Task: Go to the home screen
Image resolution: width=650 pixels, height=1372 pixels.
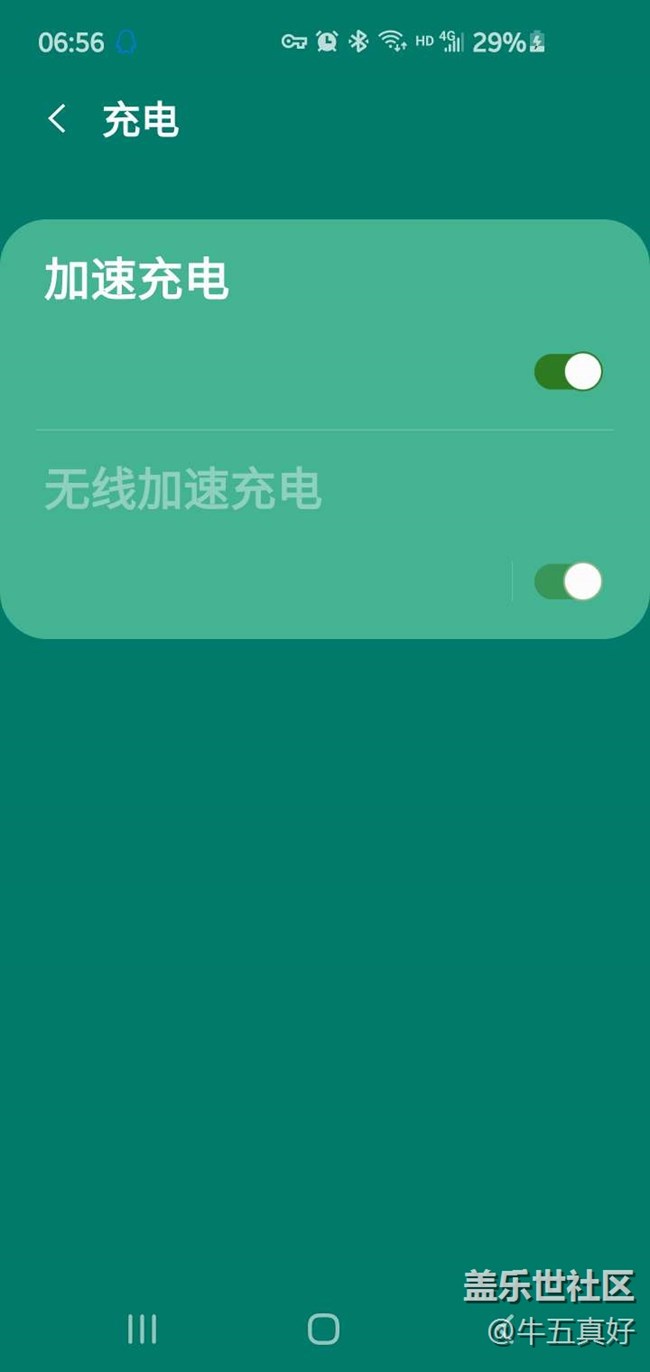Action: 323,1329
